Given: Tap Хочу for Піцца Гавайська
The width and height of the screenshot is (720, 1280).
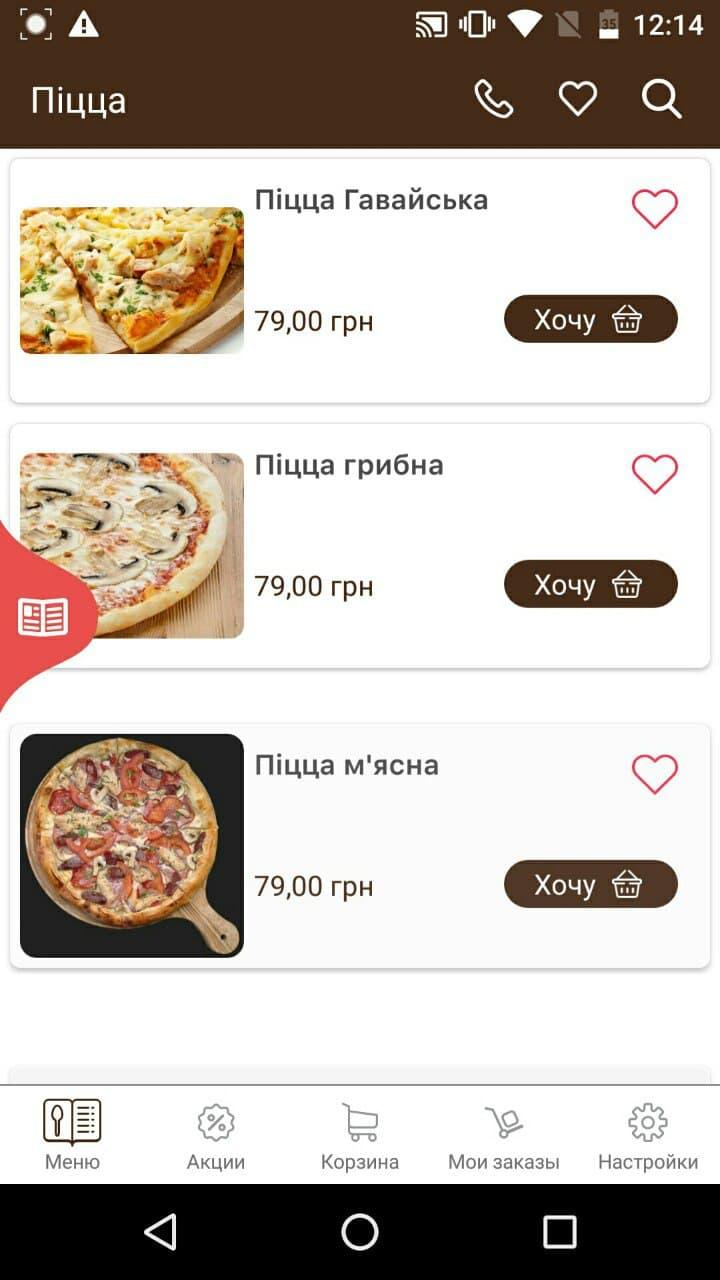Looking at the screenshot, I should pos(590,319).
